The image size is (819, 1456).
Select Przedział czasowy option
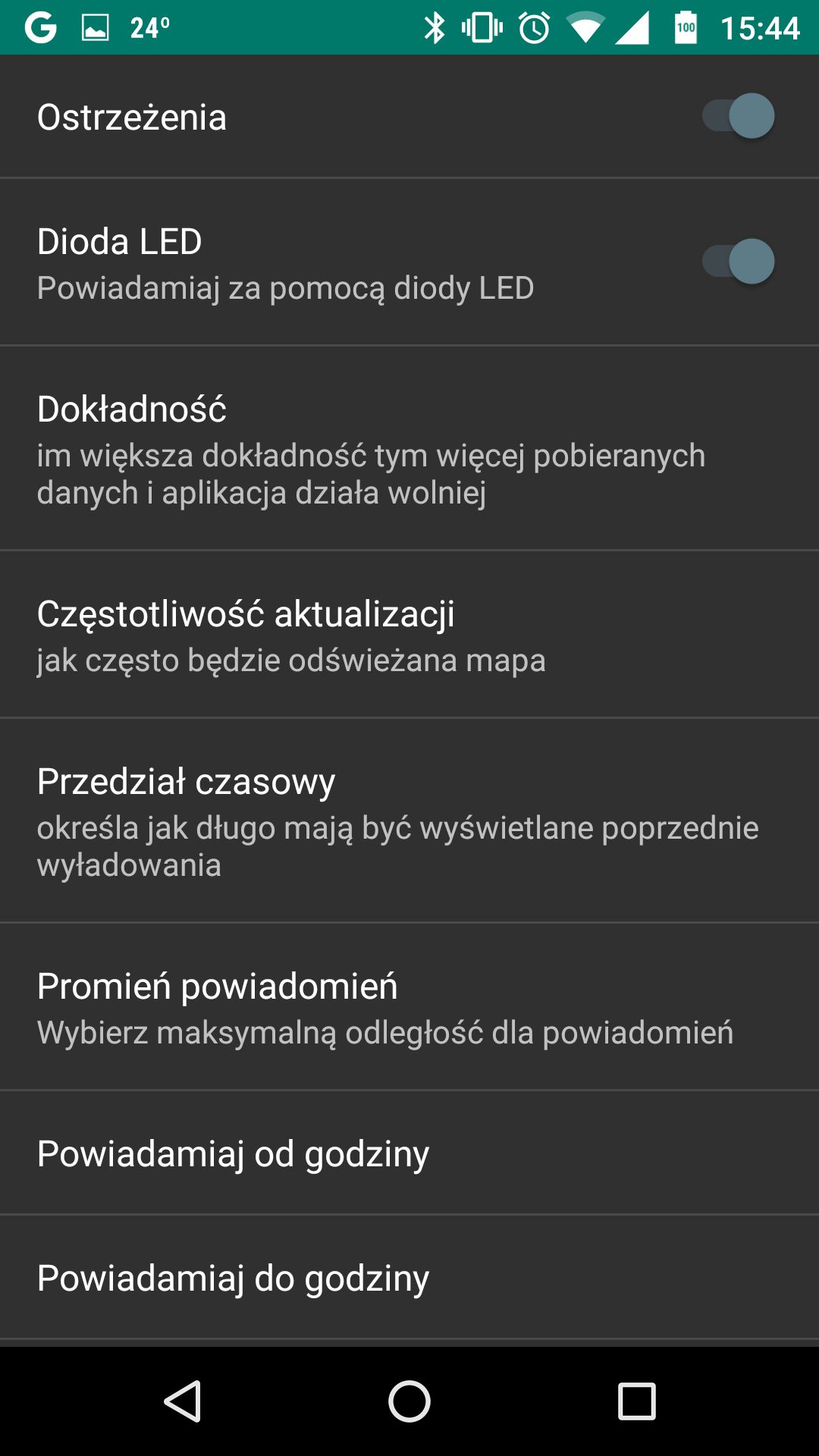pyautogui.click(x=409, y=821)
